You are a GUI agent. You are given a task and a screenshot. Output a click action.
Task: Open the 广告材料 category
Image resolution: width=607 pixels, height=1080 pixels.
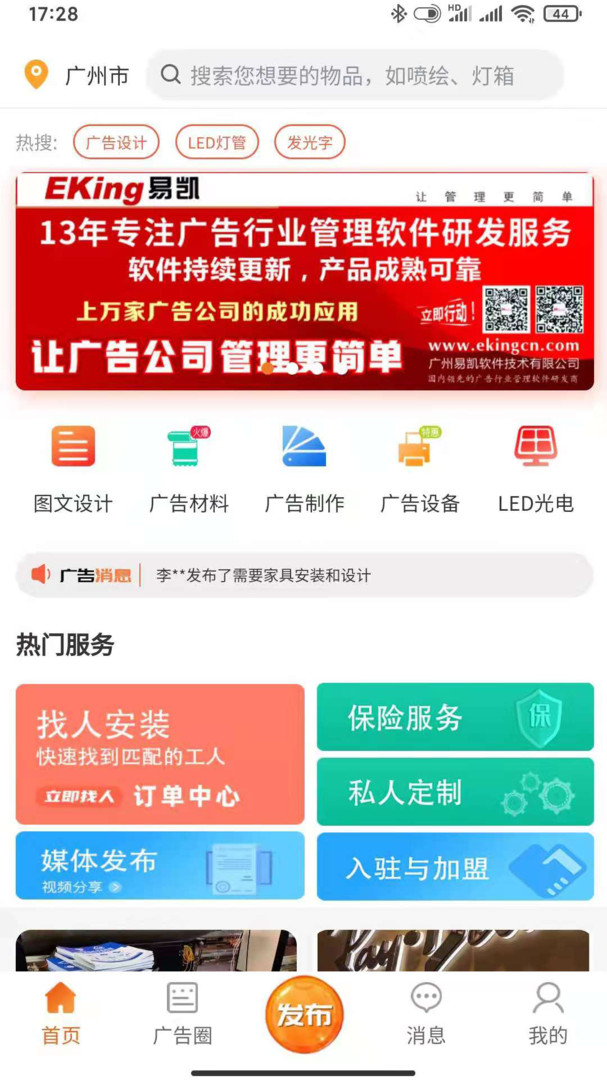pyautogui.click(x=189, y=468)
